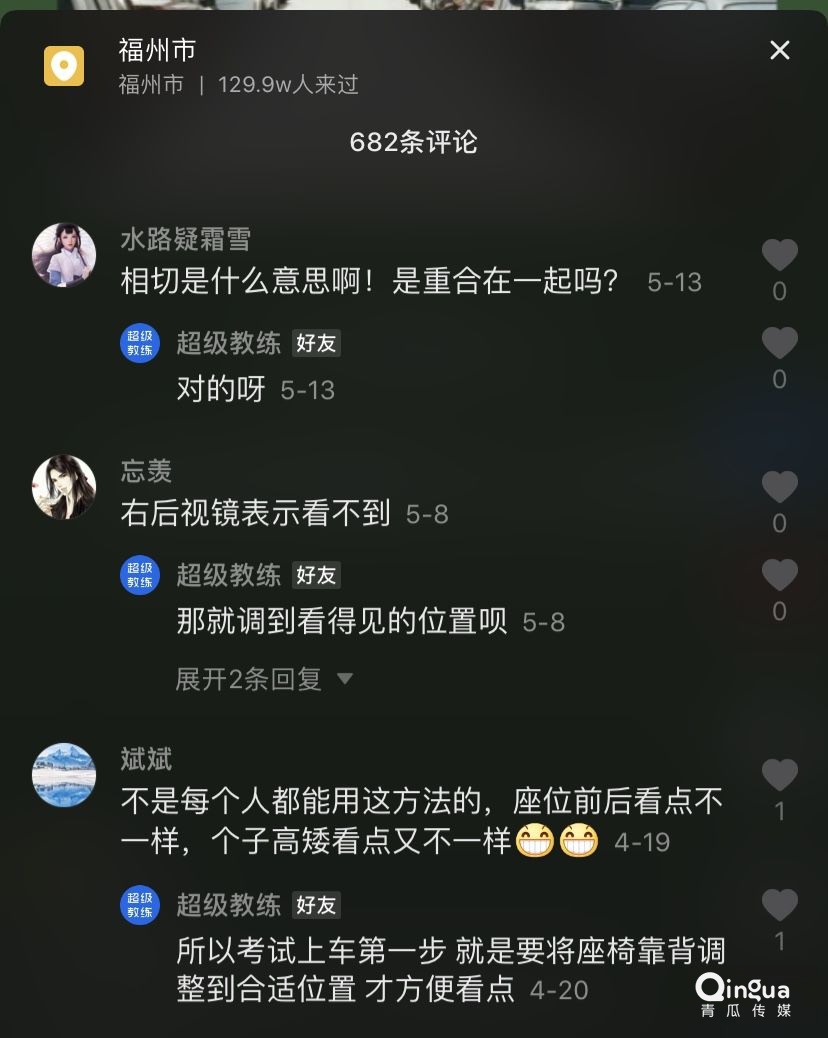Viewport: 828px width, 1038px height.
Task: Tap the triangle next to 展开2条回复
Action: pyautogui.click(x=345, y=678)
